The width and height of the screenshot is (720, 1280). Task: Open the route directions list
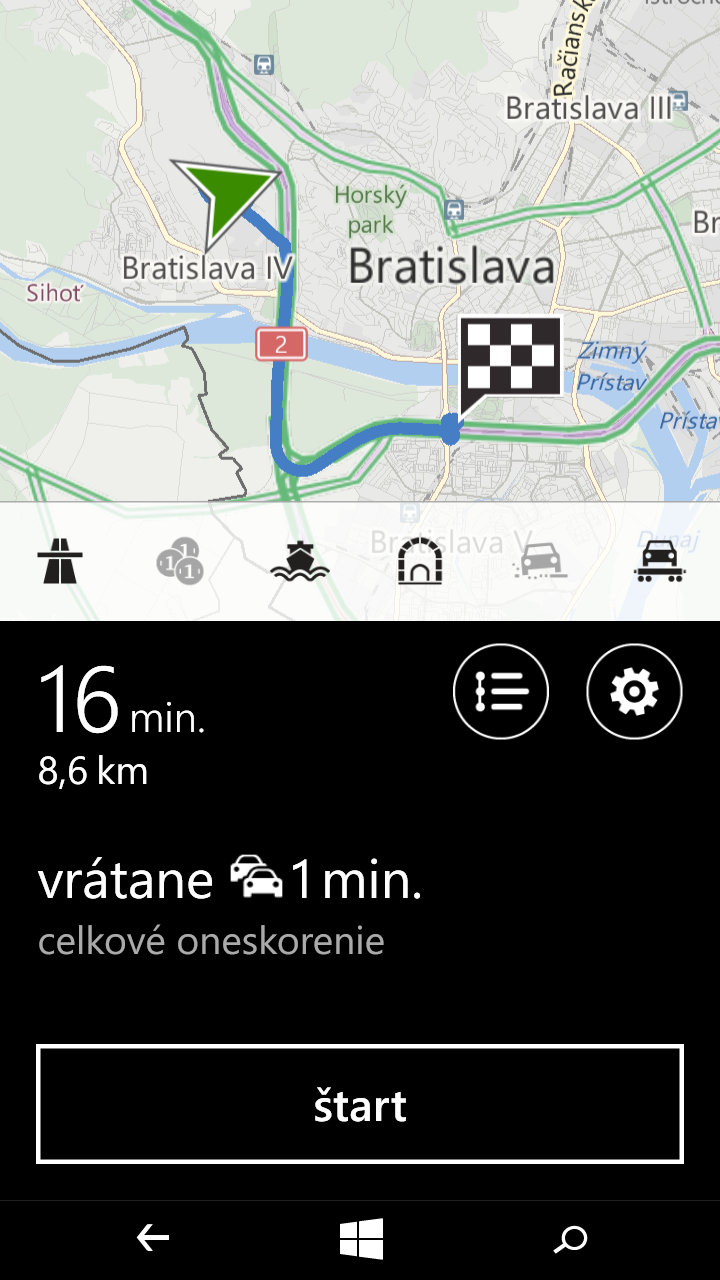click(x=501, y=692)
